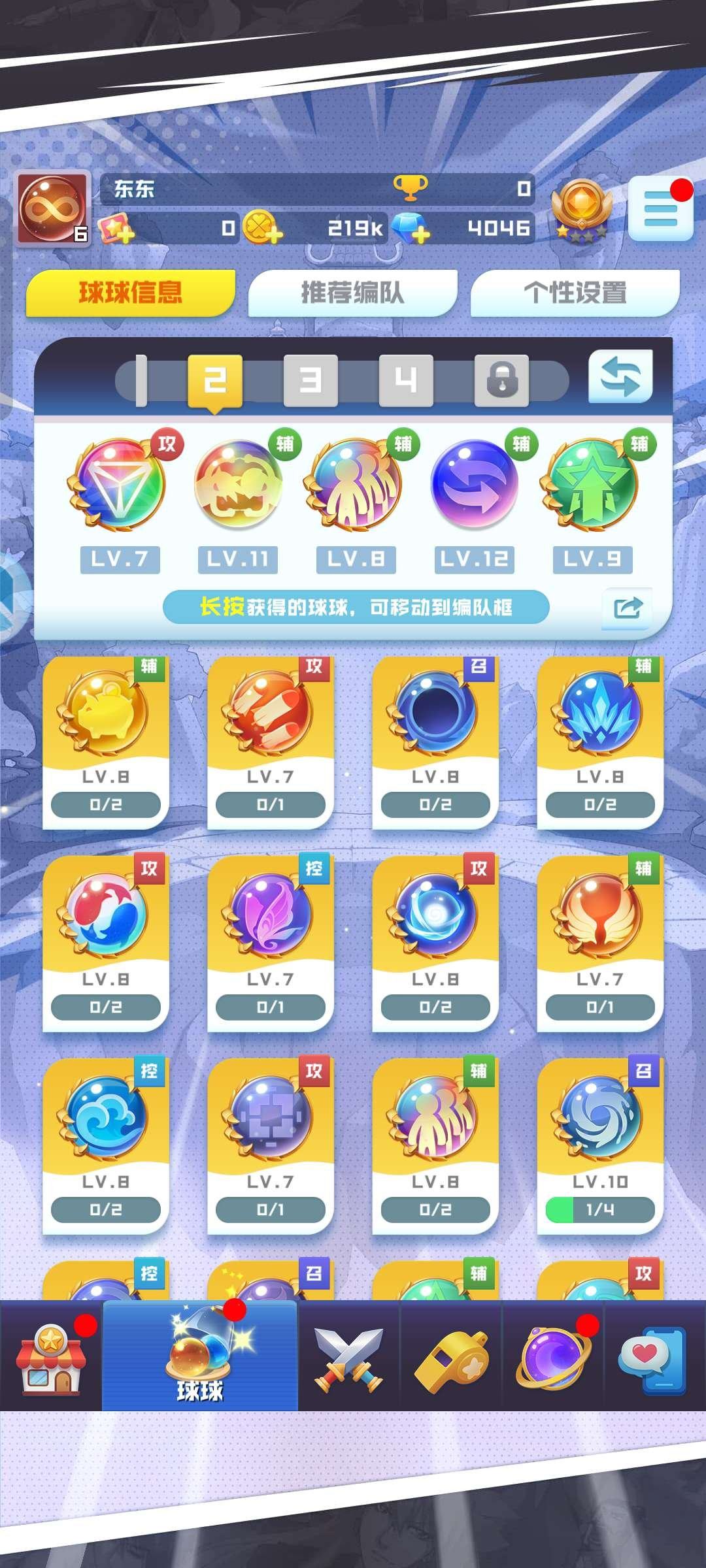Open the LV.10 whirlwind ball card

(599, 1147)
